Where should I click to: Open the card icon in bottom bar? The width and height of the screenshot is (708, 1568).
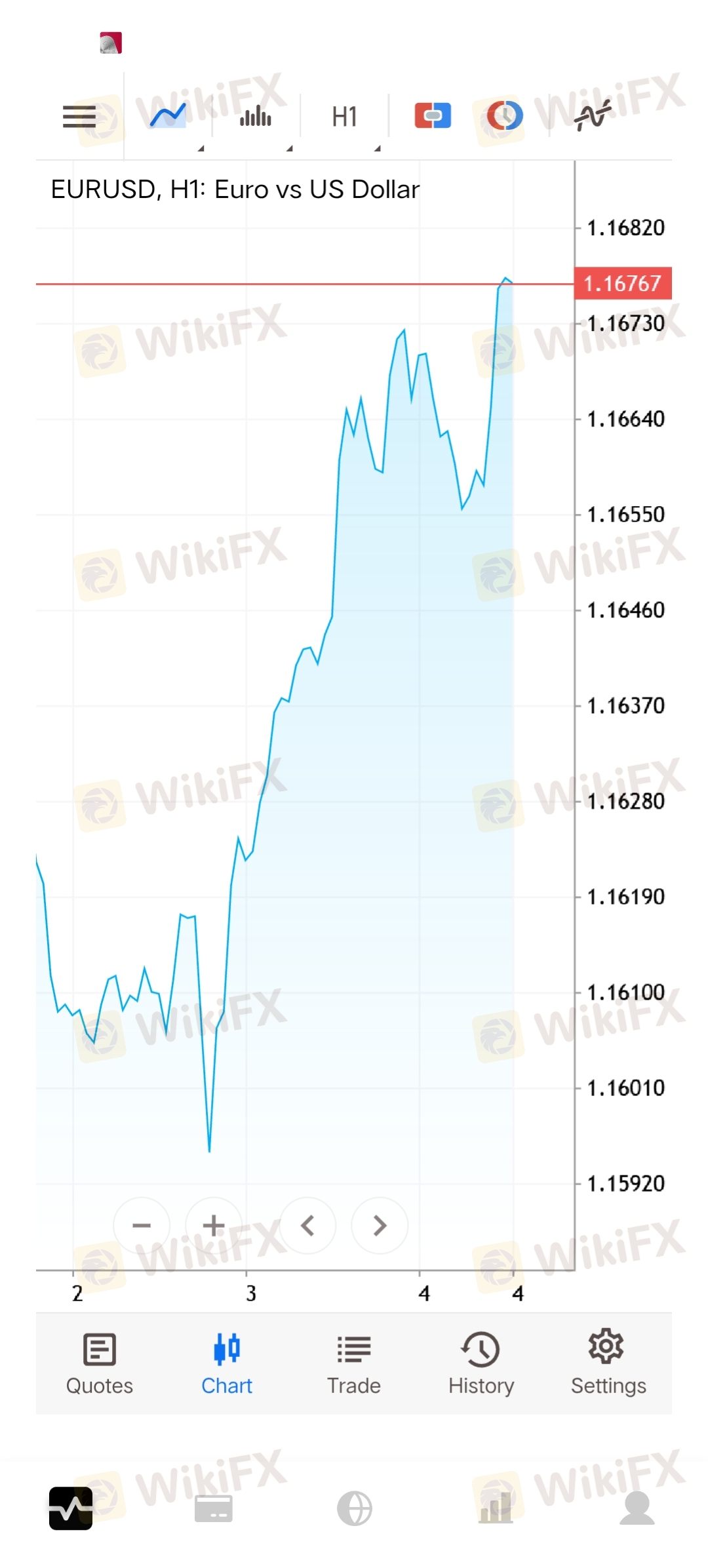click(x=214, y=1509)
